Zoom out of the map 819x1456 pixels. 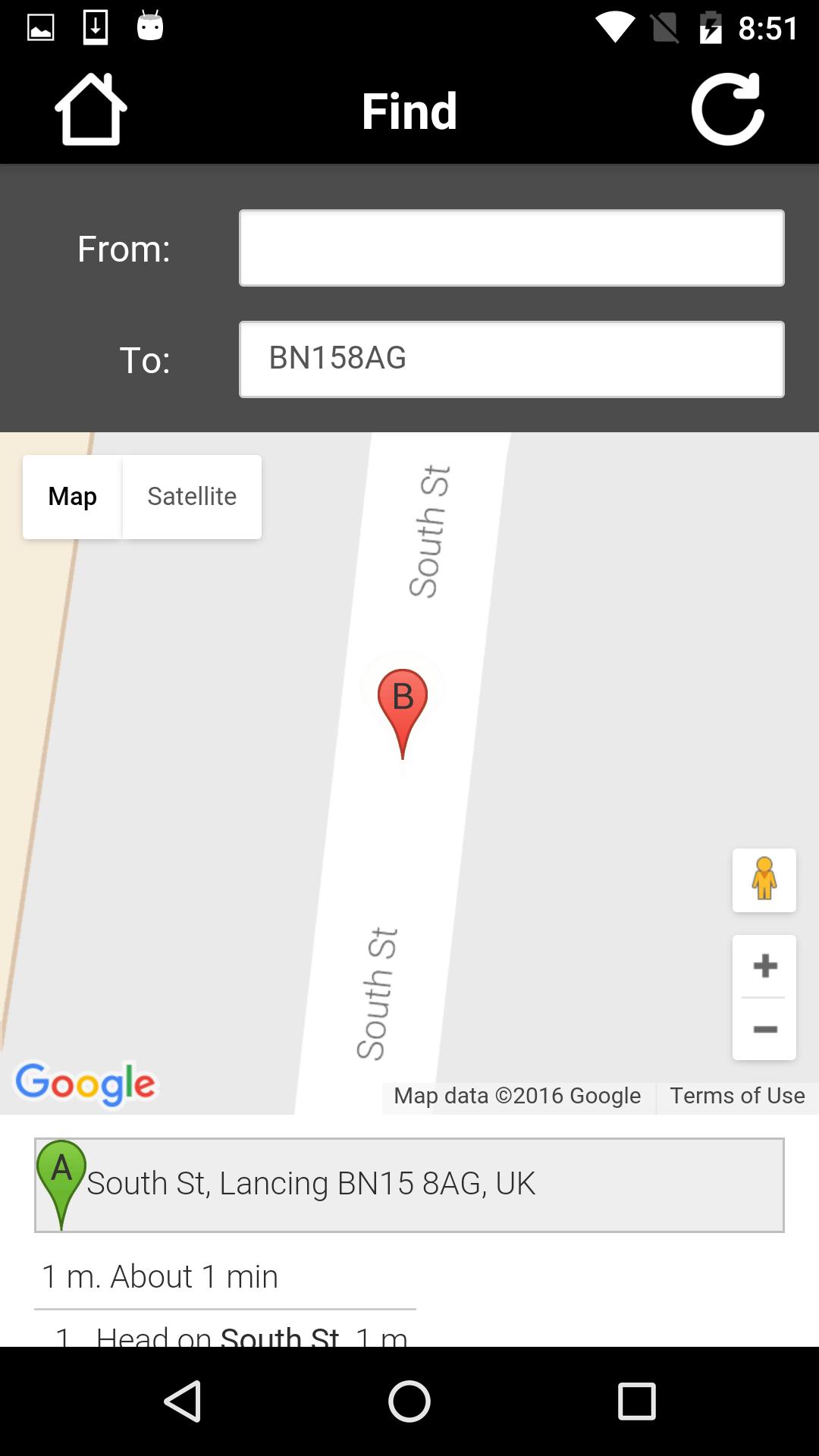(764, 1029)
